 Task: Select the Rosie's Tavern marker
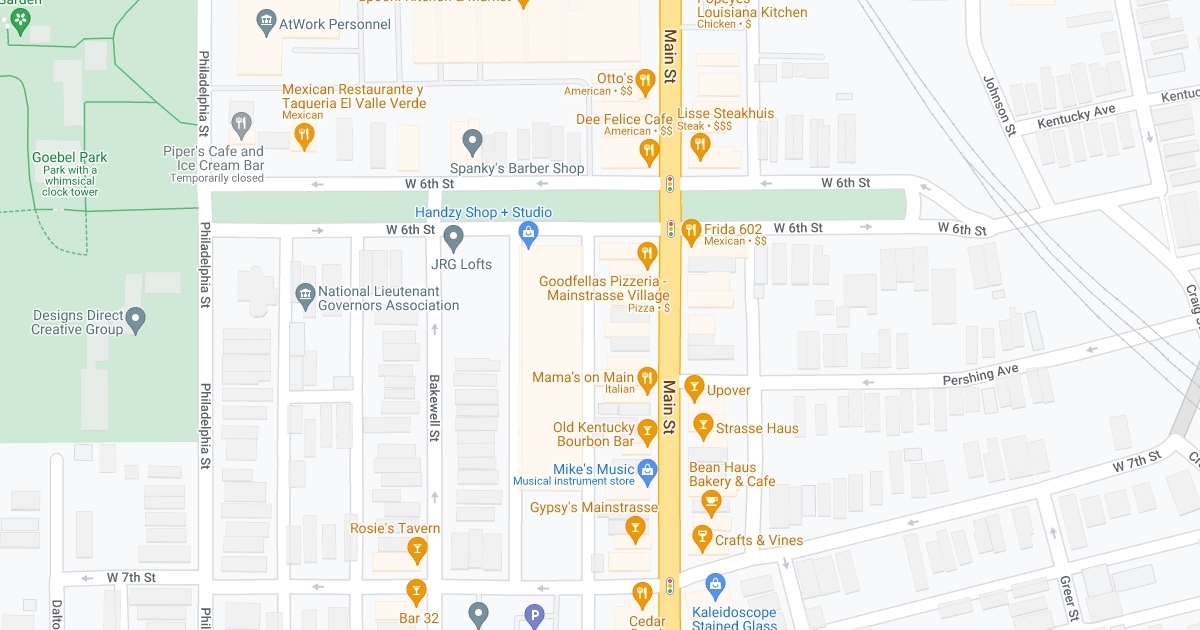417,548
